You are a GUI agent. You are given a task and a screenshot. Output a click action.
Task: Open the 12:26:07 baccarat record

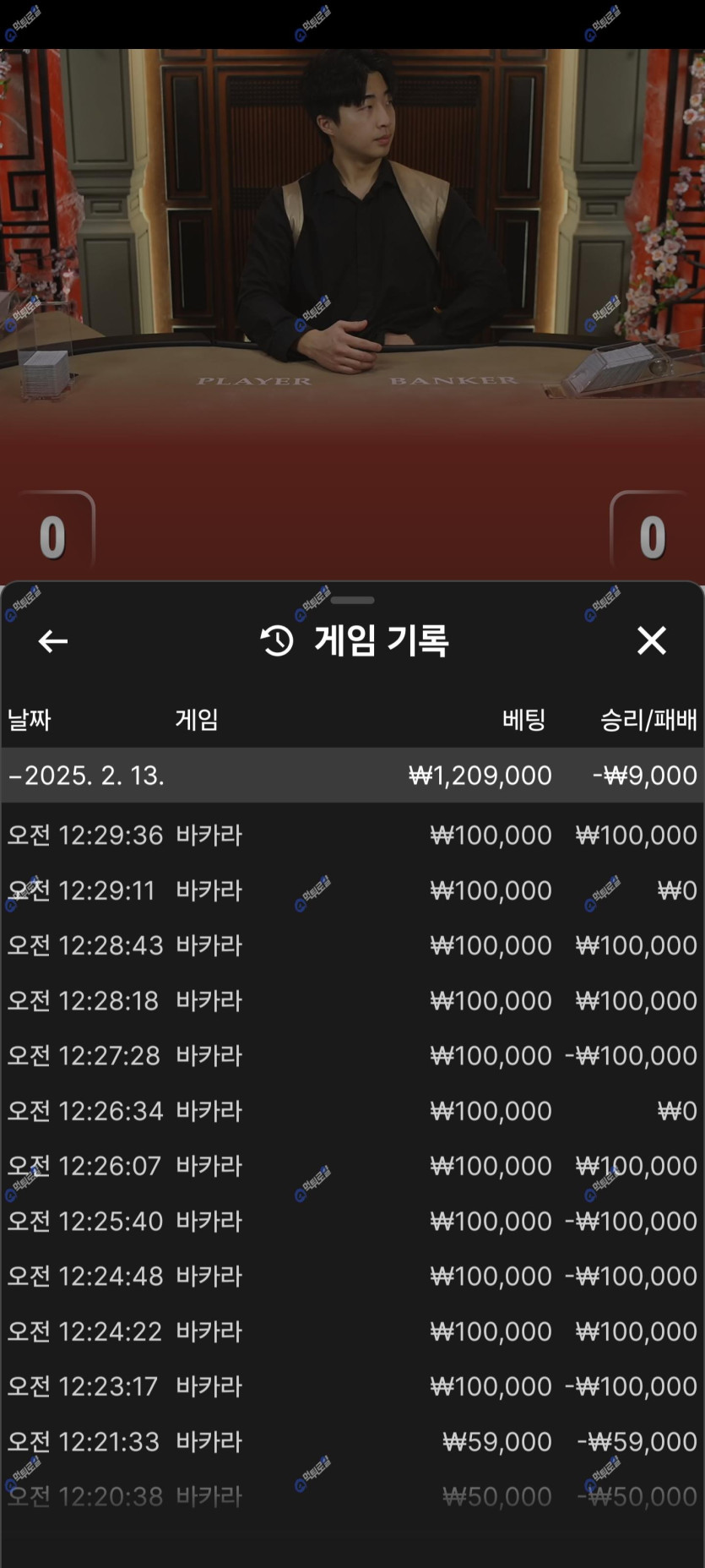352,1166
